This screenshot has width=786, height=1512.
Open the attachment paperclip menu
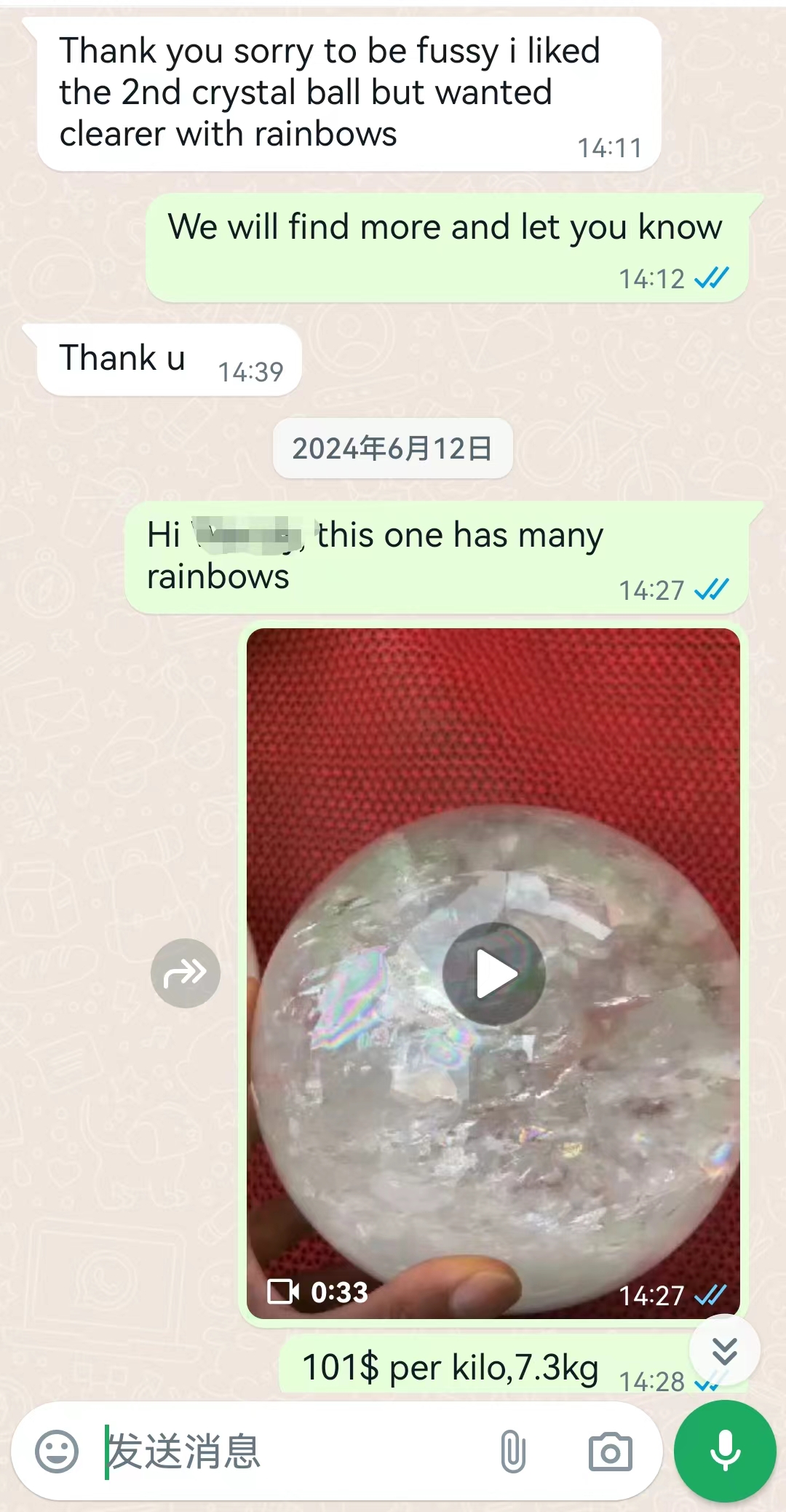click(x=513, y=1451)
